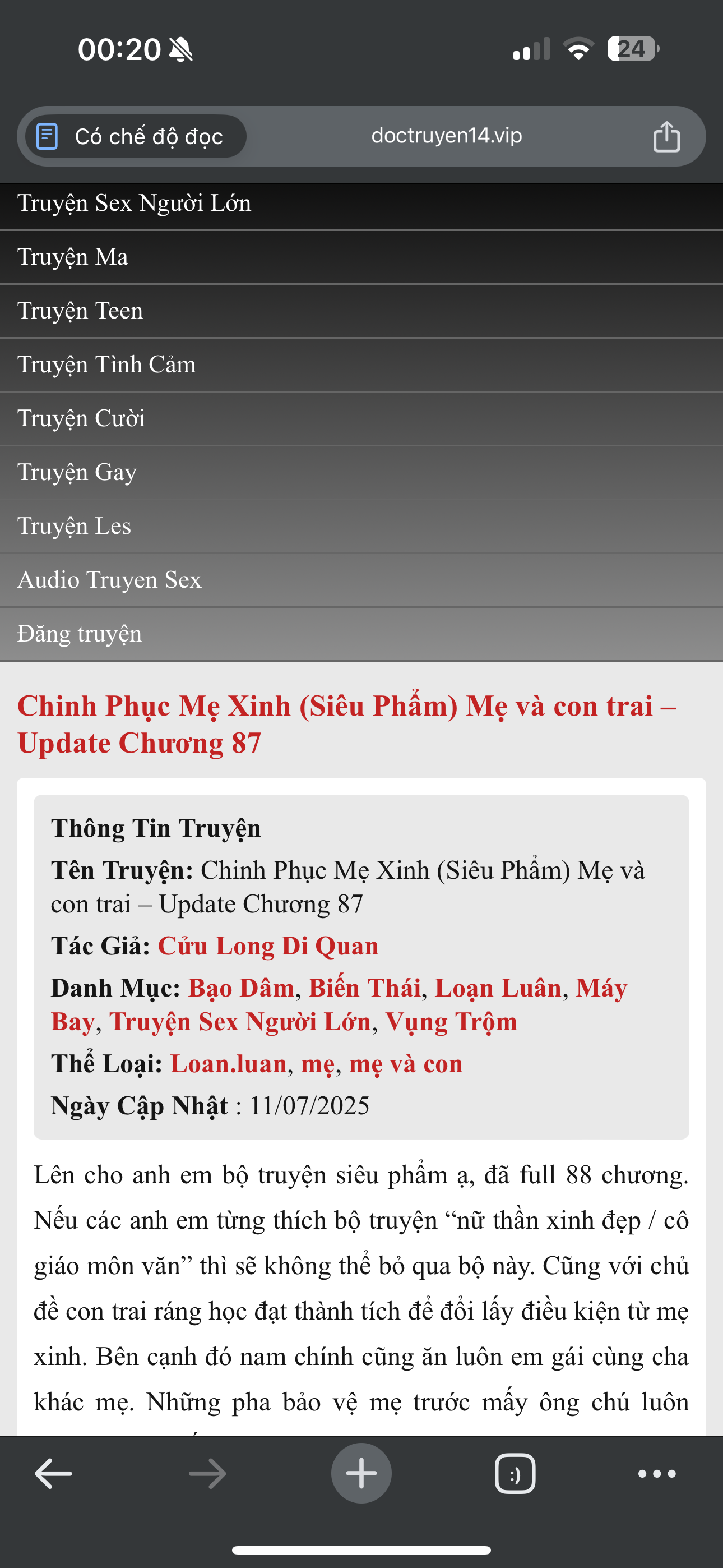This screenshot has width=723, height=1568.
Task: Choose Đăng truyện from the menu
Action: tap(80, 634)
